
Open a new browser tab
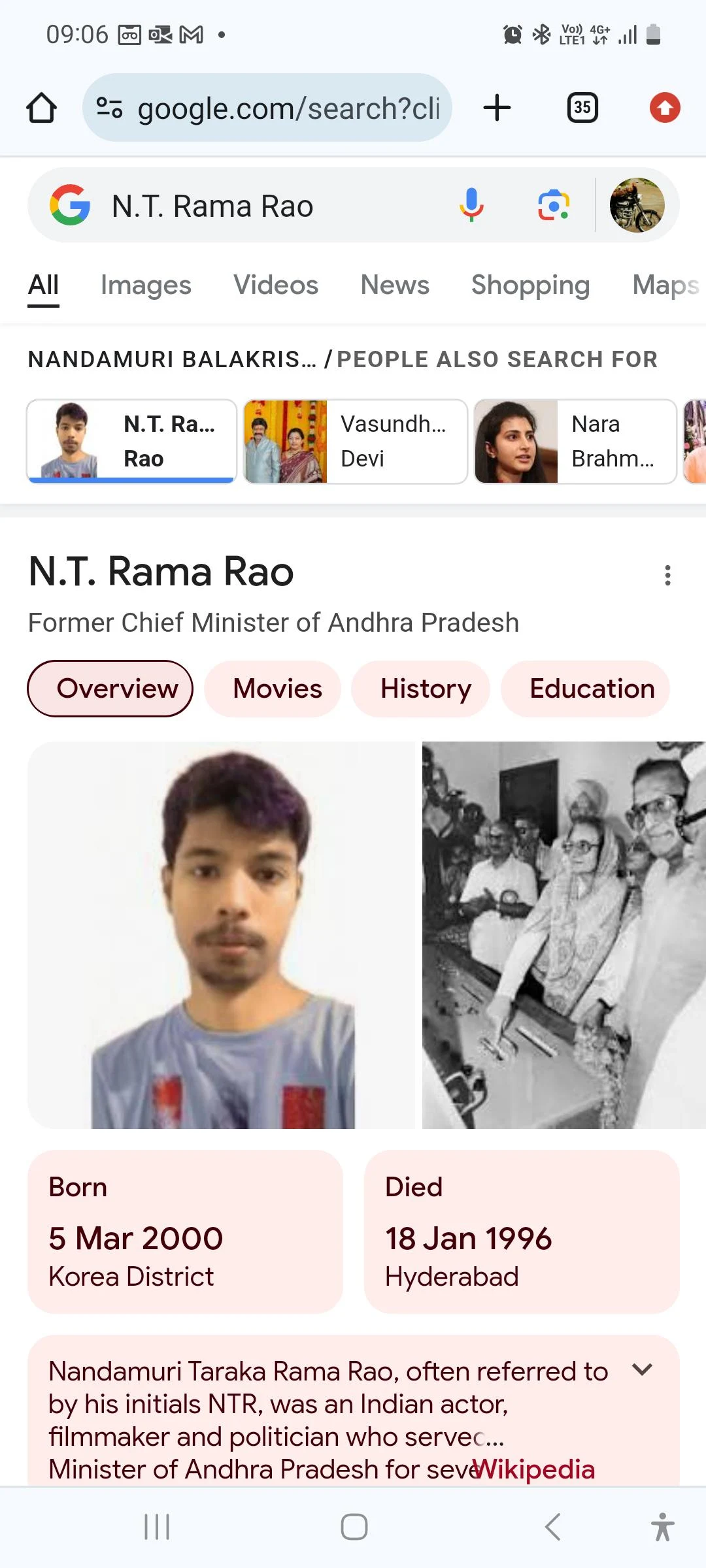[x=497, y=108]
